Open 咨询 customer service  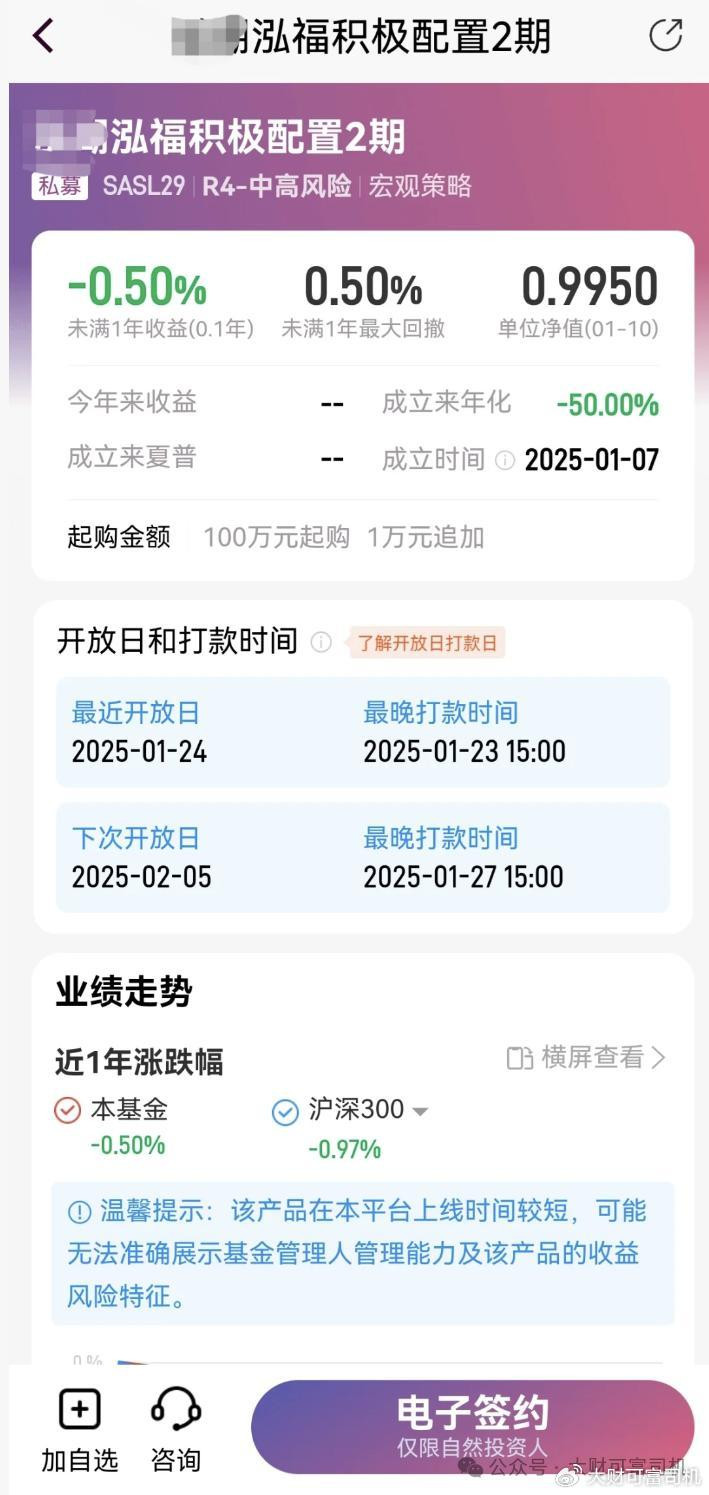click(176, 1430)
